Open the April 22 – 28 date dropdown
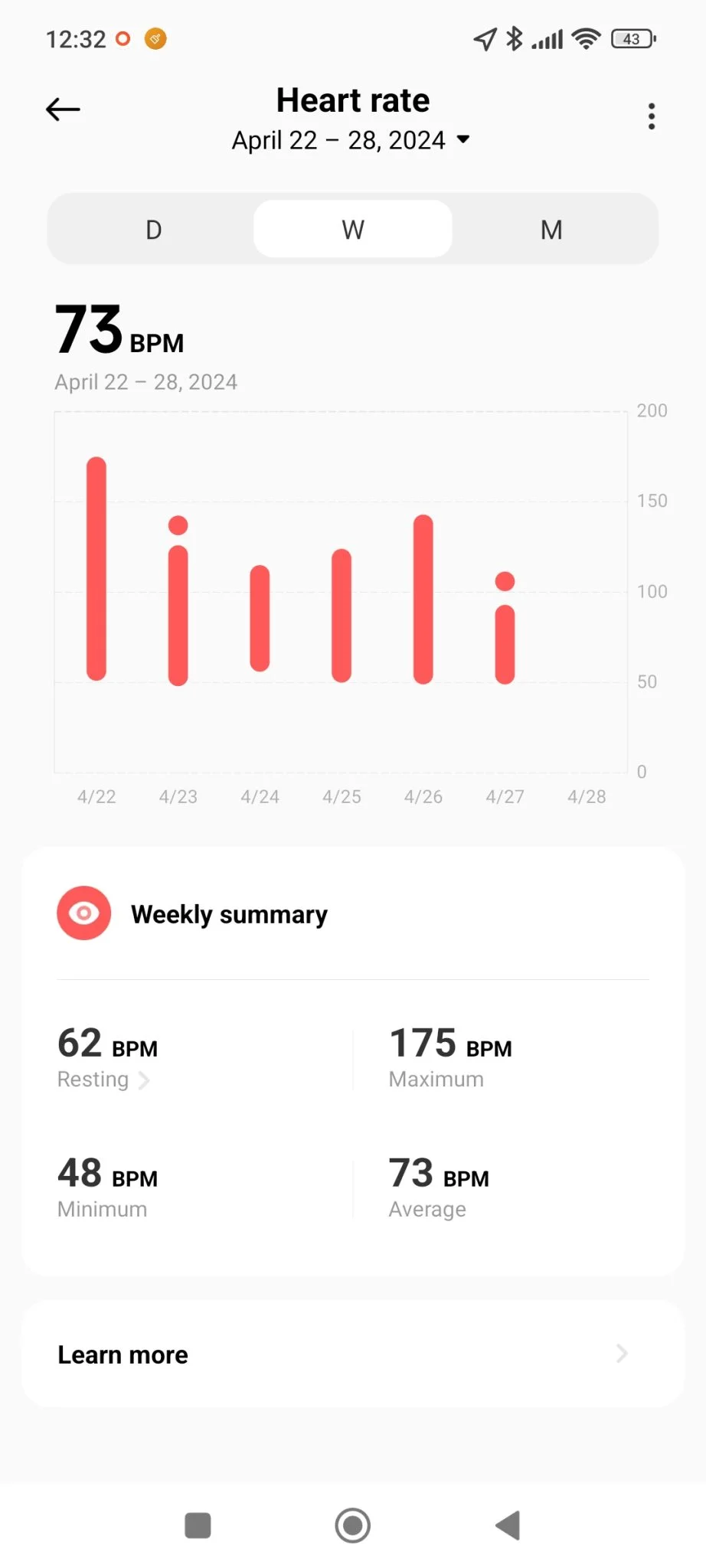Image resolution: width=706 pixels, height=1568 pixels. (x=351, y=140)
